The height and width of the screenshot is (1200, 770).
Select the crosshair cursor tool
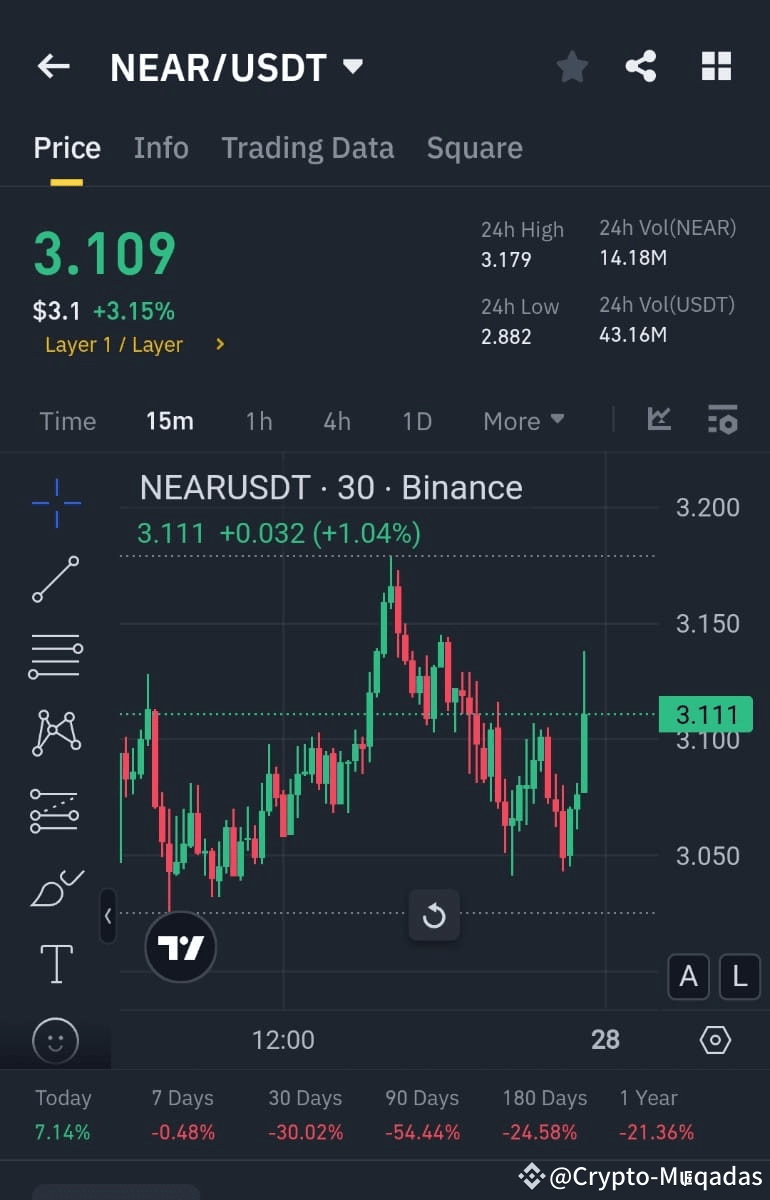point(55,503)
